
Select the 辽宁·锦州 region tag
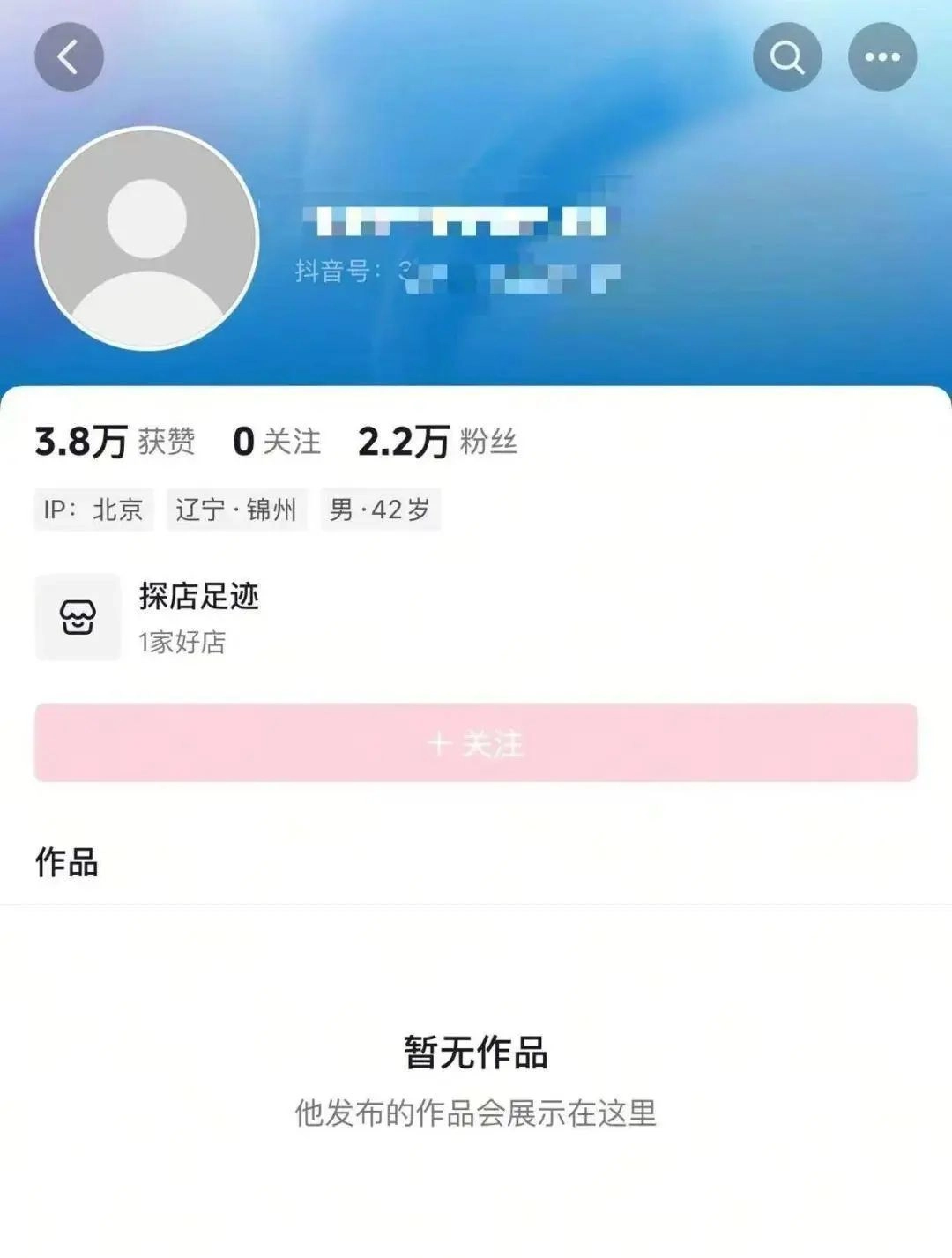235,510
